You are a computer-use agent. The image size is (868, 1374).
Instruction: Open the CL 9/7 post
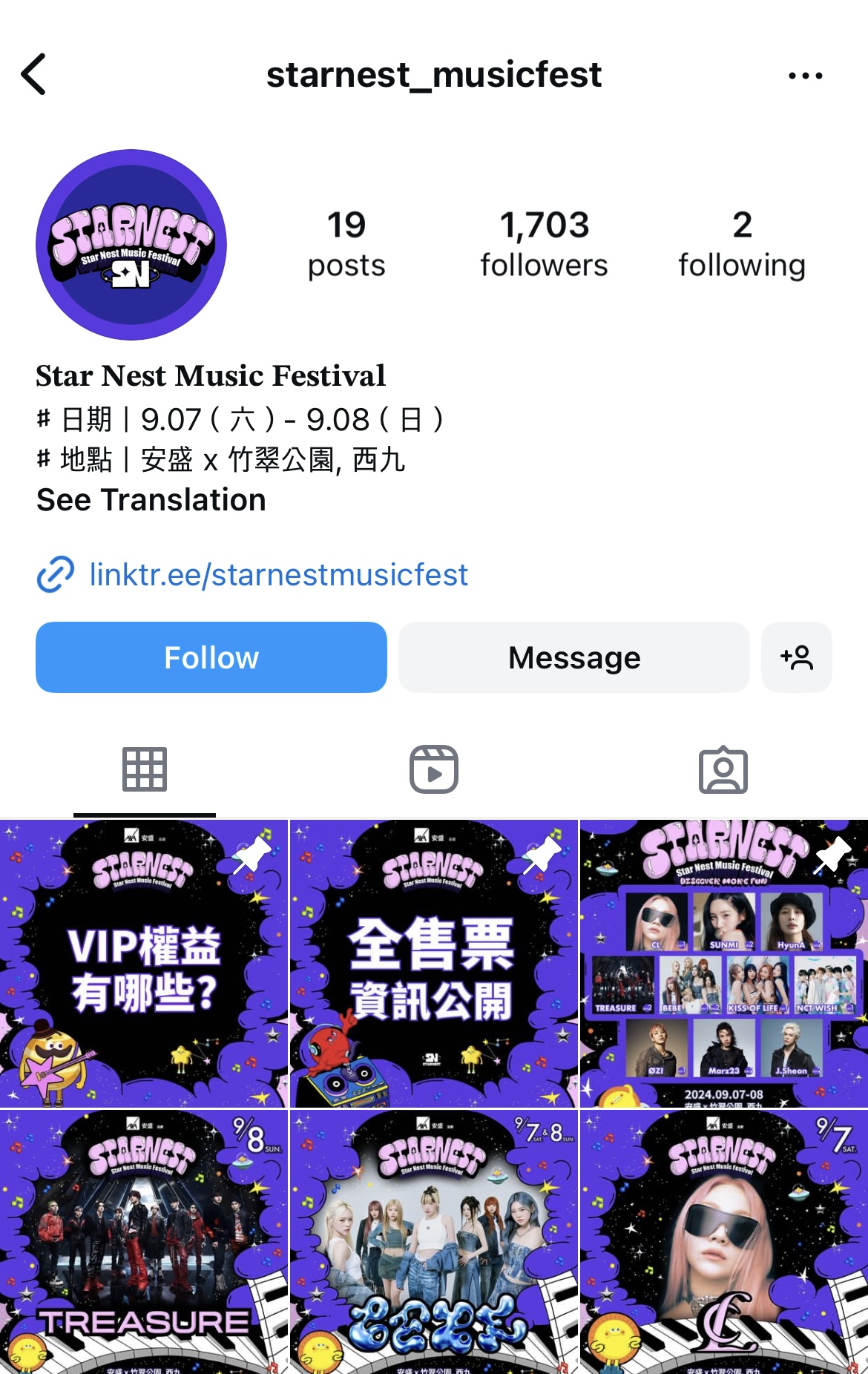(x=723, y=1242)
